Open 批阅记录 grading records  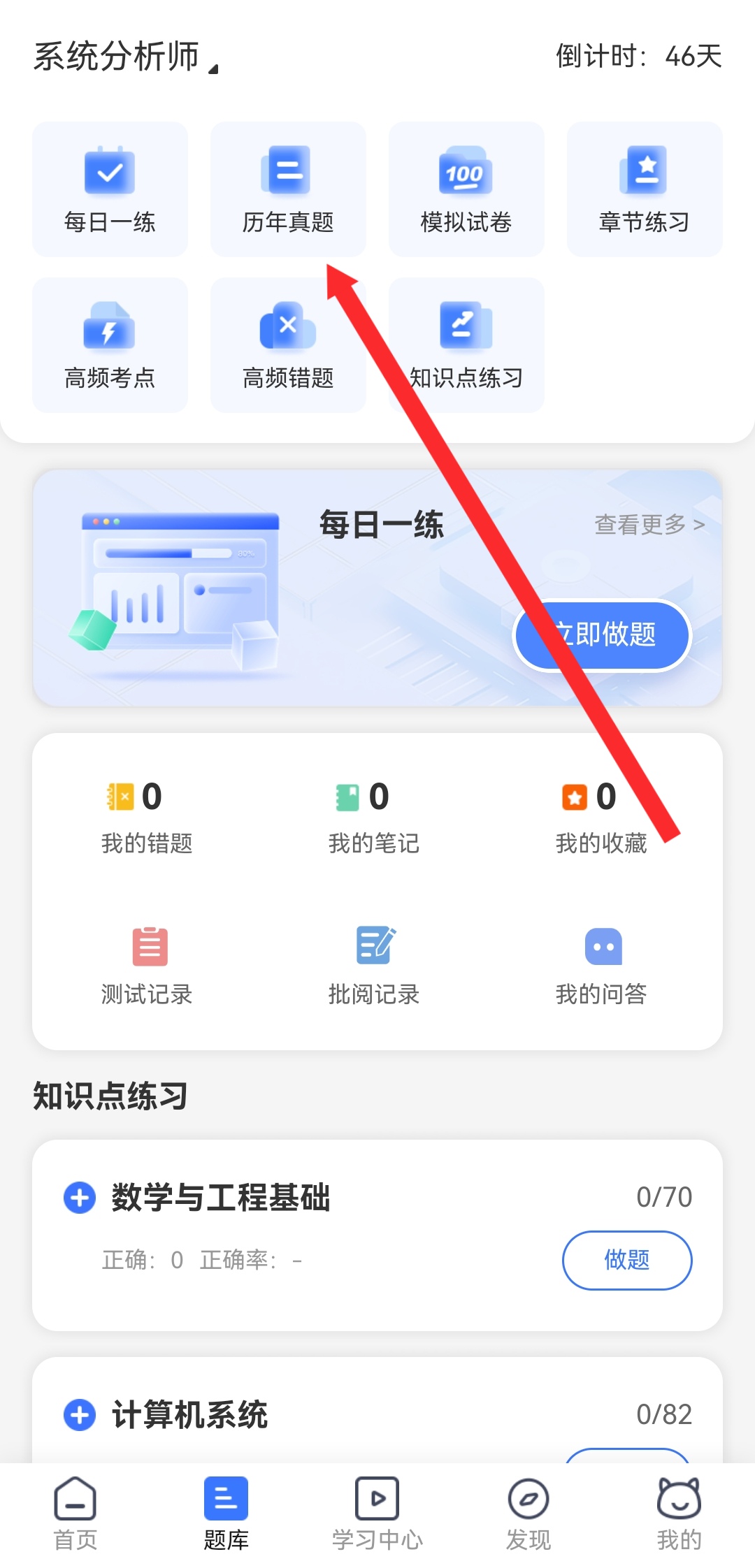pyautogui.click(x=374, y=966)
